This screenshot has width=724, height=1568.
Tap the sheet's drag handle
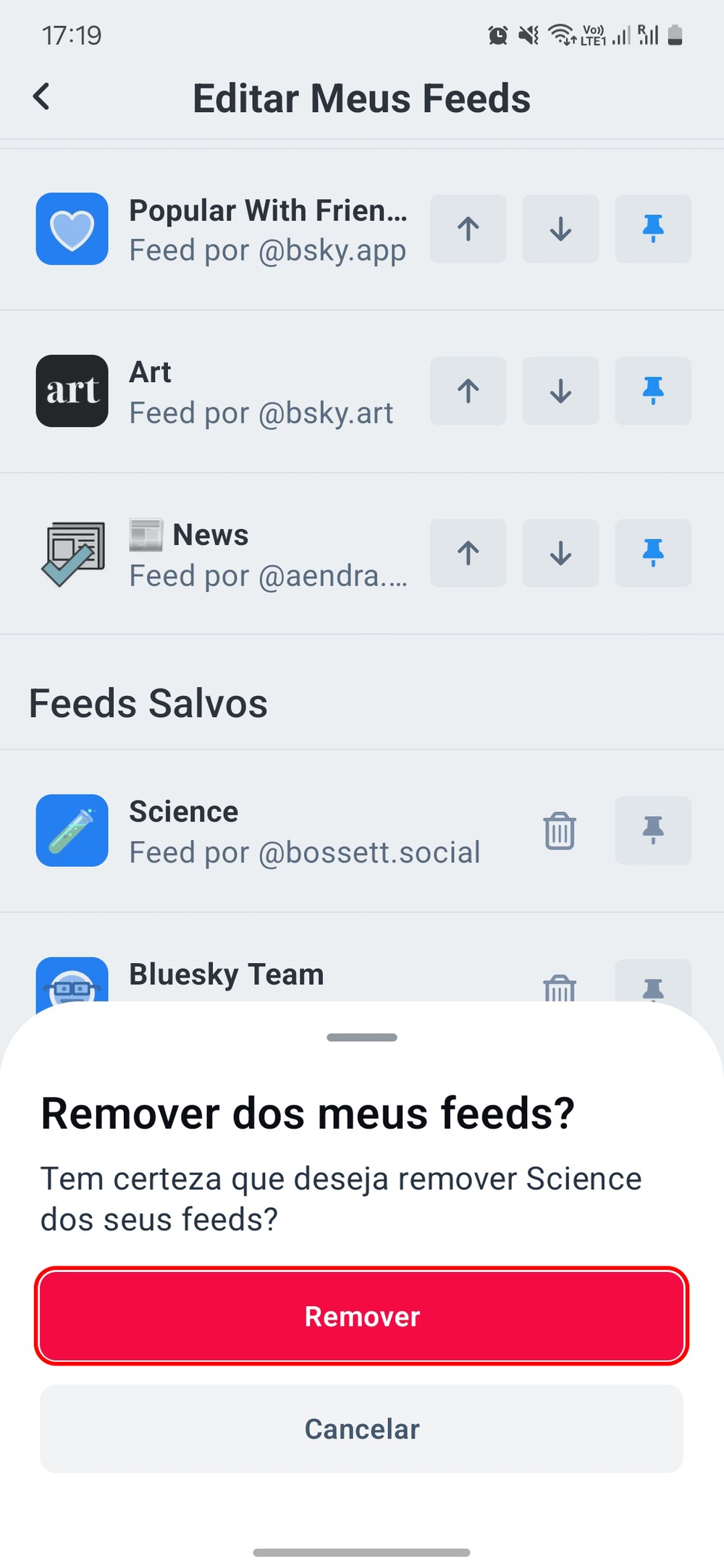[362, 1038]
